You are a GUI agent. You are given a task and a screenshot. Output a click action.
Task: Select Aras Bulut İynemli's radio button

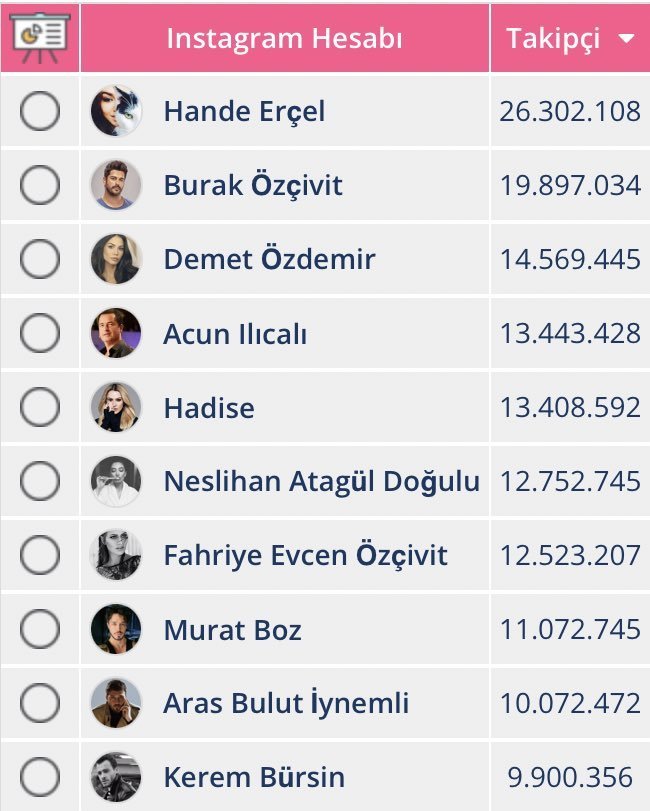click(x=40, y=703)
